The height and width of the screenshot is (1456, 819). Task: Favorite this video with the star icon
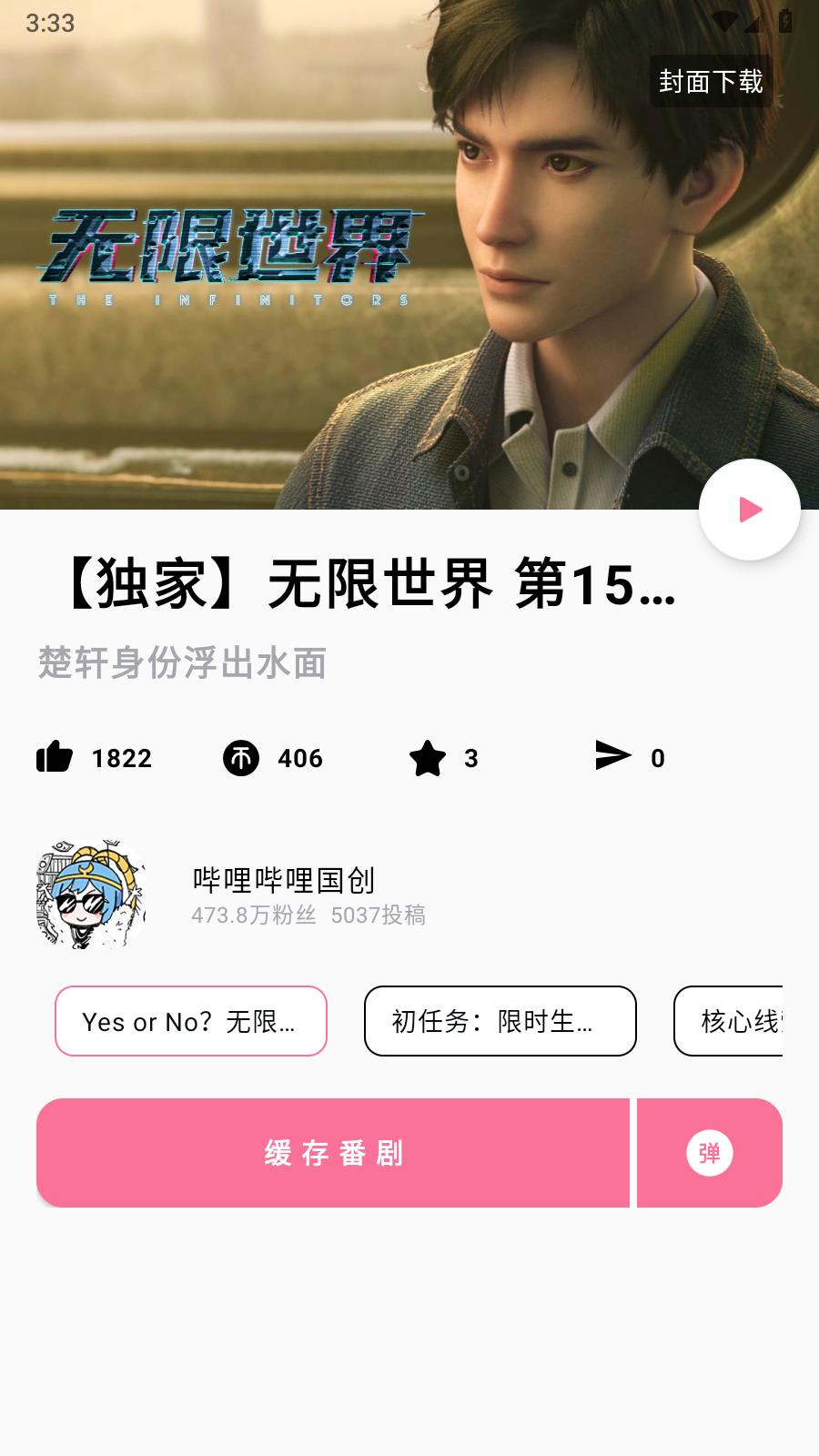428,757
